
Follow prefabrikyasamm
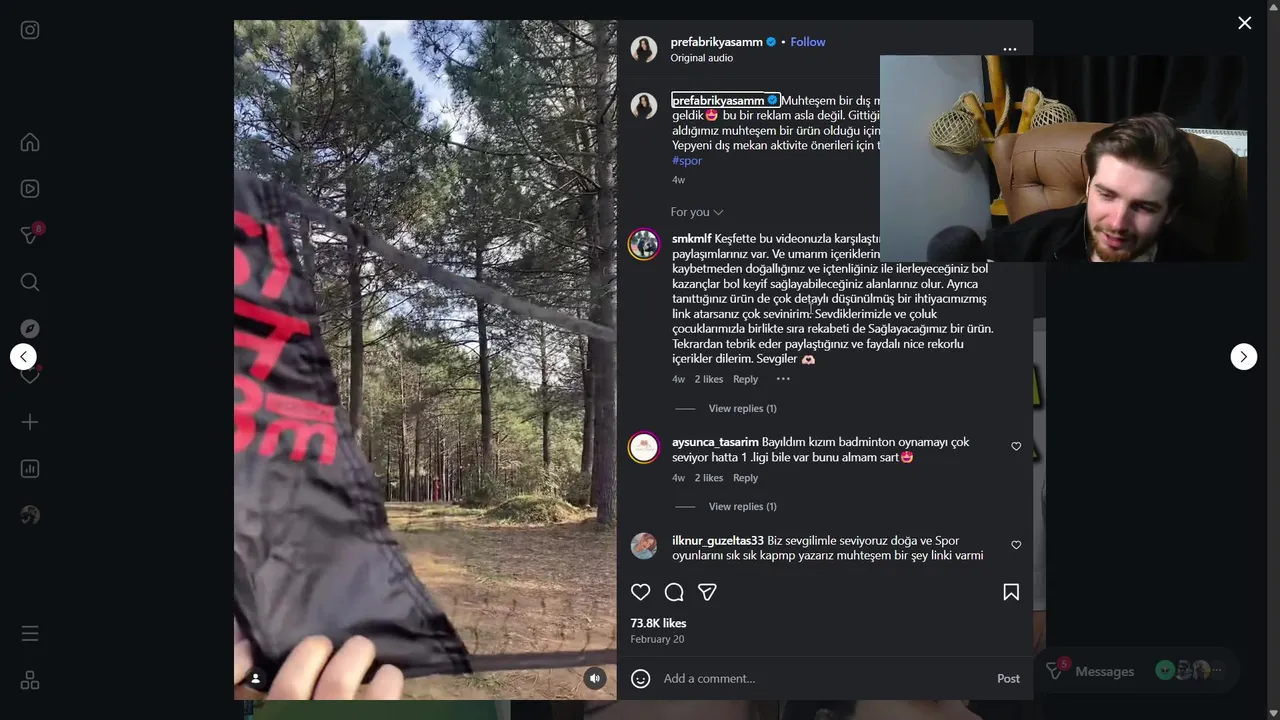point(807,42)
